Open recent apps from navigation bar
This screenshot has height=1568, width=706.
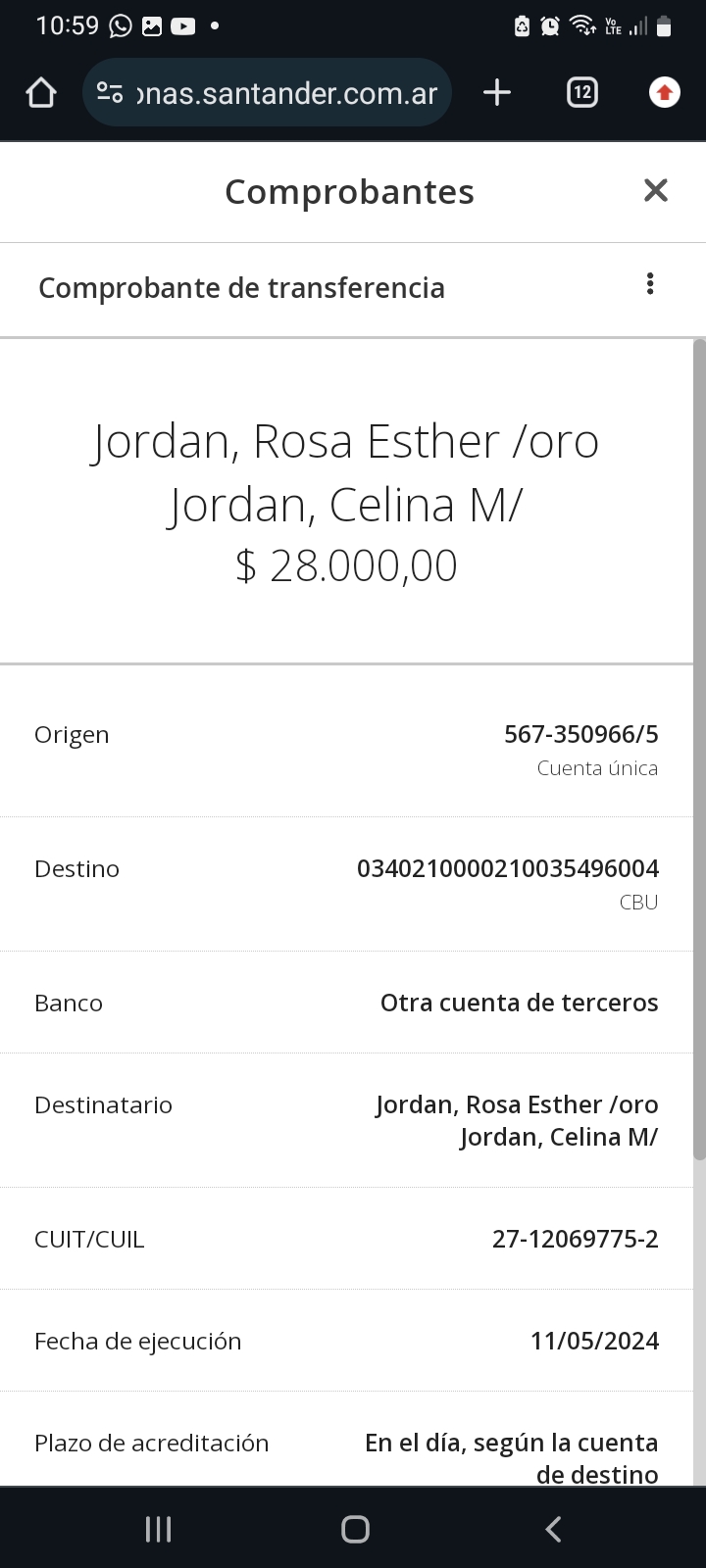[158, 1529]
